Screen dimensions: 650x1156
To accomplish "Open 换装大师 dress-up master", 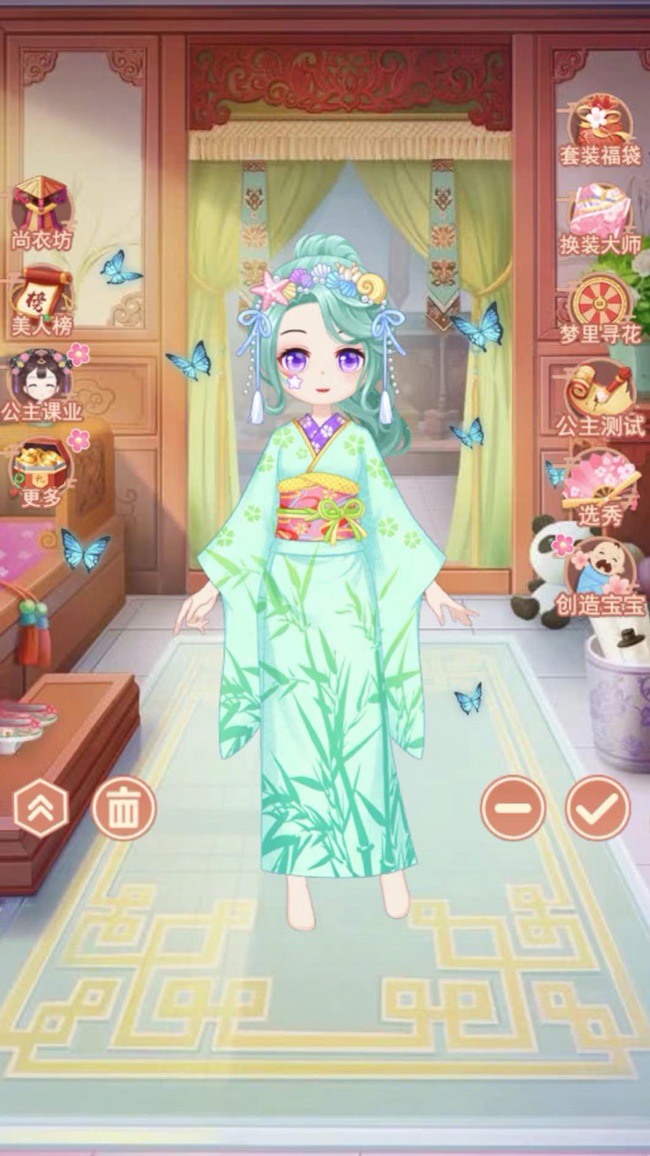I will pos(601,220).
